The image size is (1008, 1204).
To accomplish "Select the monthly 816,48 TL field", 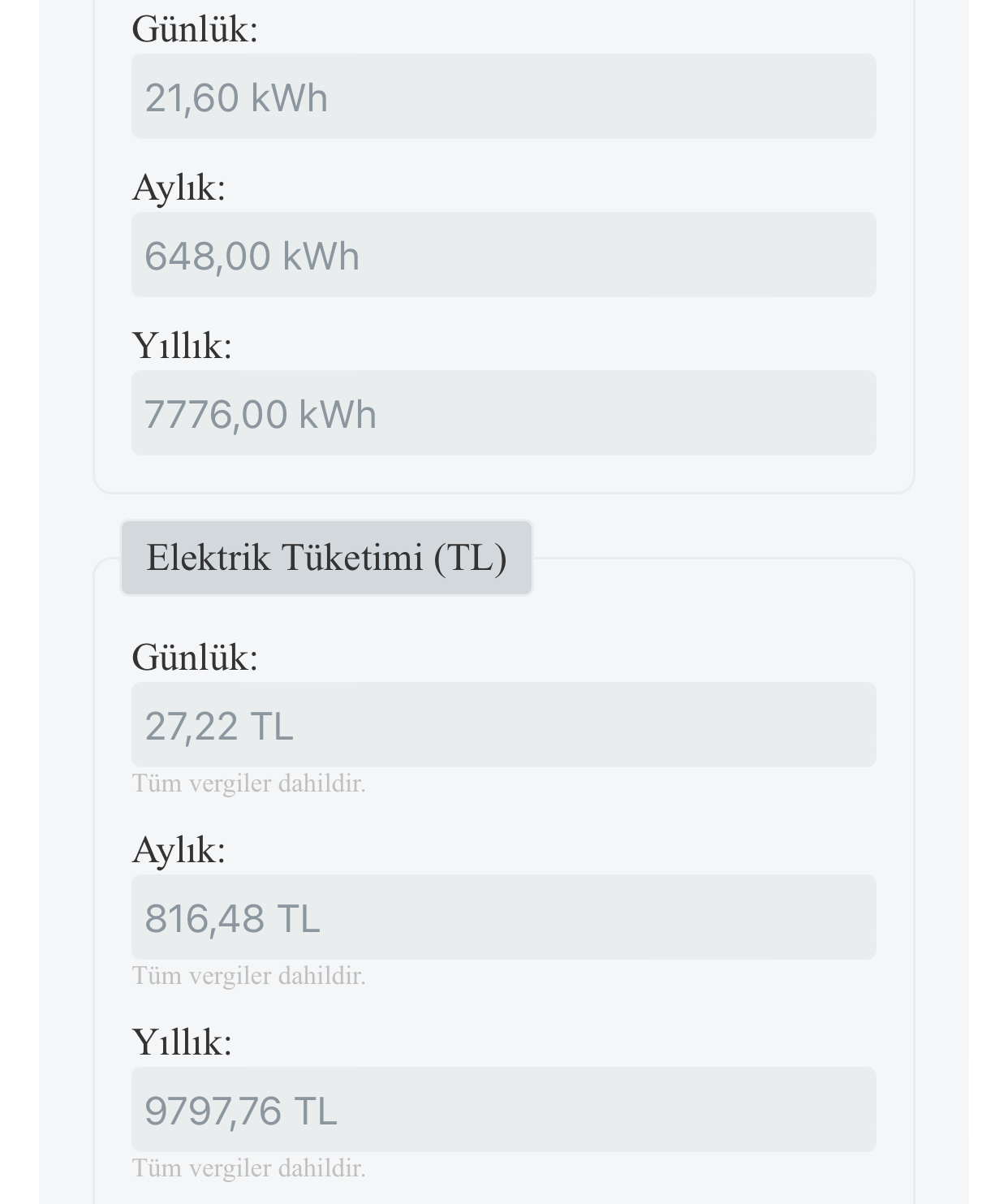I will [503, 917].
